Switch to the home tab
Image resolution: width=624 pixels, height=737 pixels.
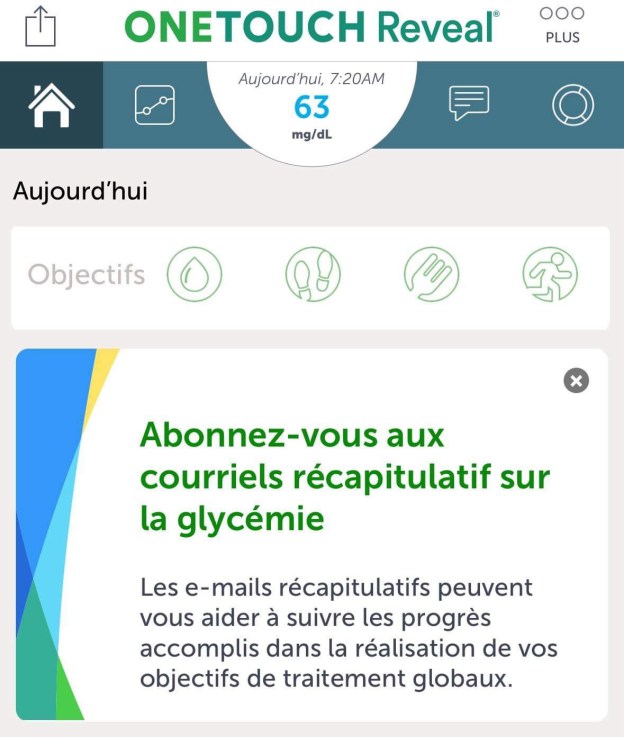click(51, 105)
